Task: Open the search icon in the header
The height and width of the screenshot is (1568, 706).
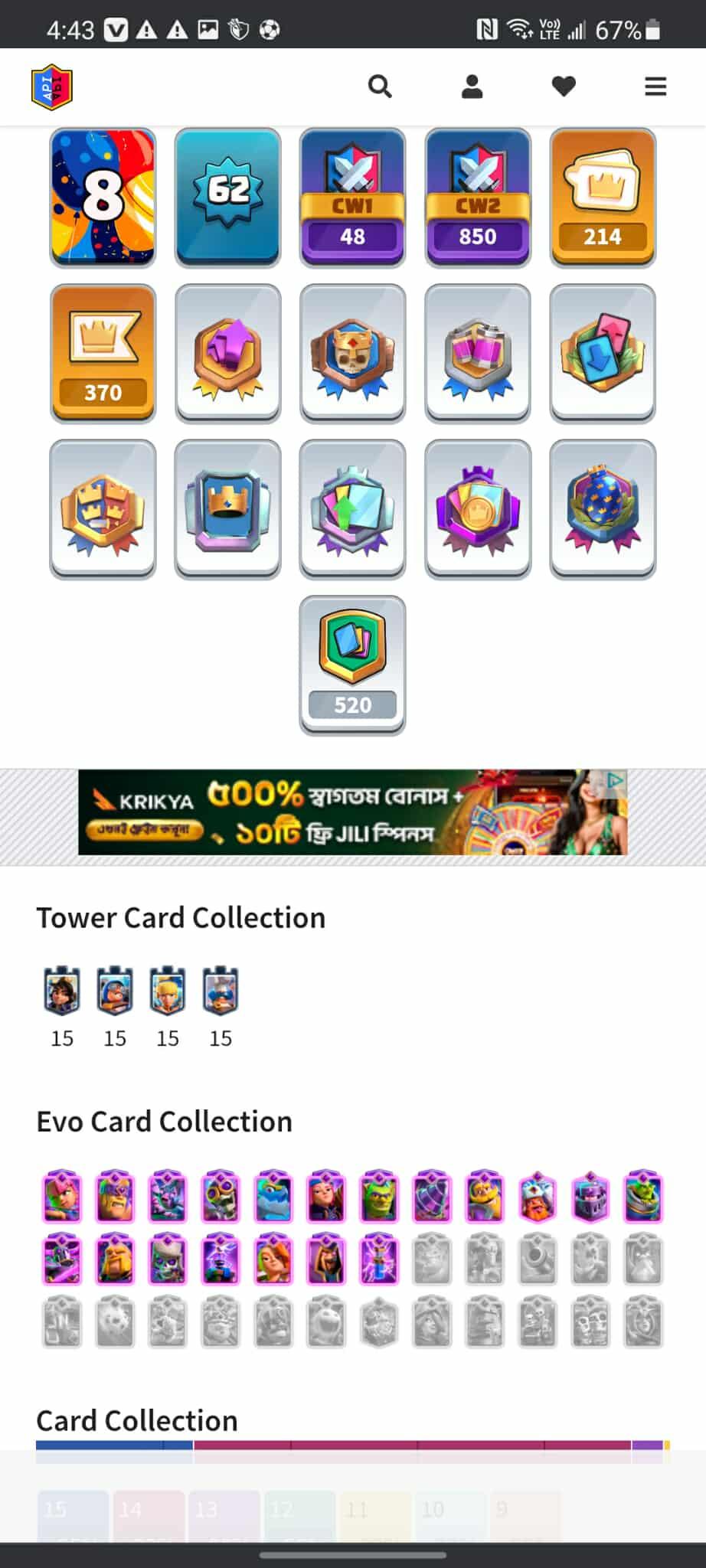Action: point(380,87)
